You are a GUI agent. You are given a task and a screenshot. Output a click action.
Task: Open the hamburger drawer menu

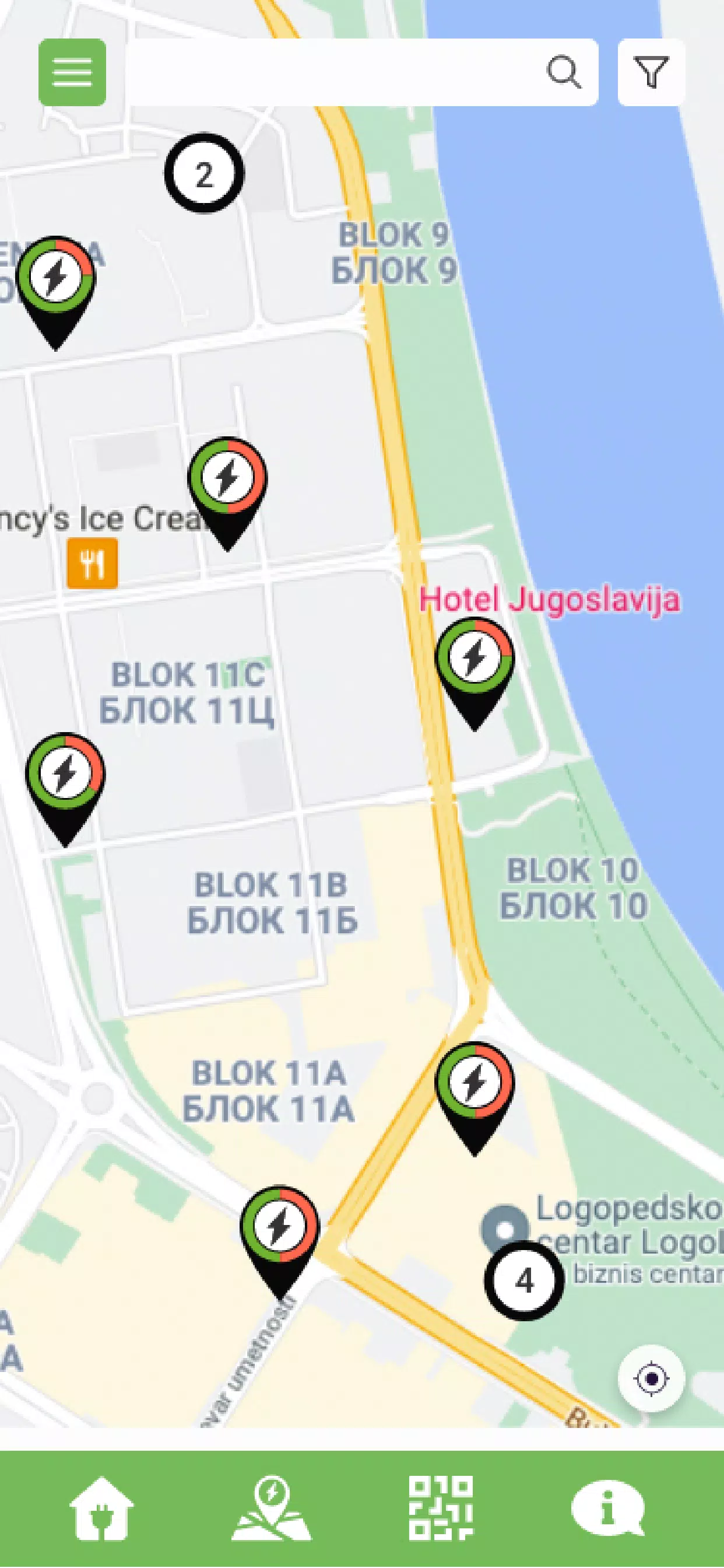72,72
